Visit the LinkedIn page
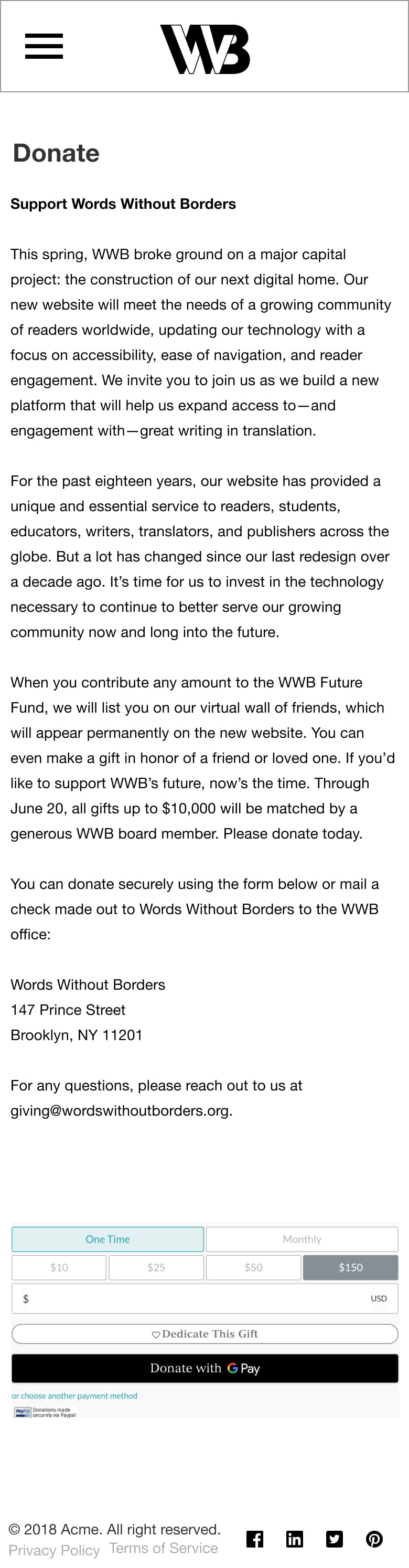Screen dimensions: 409x1568 click(295, 1539)
